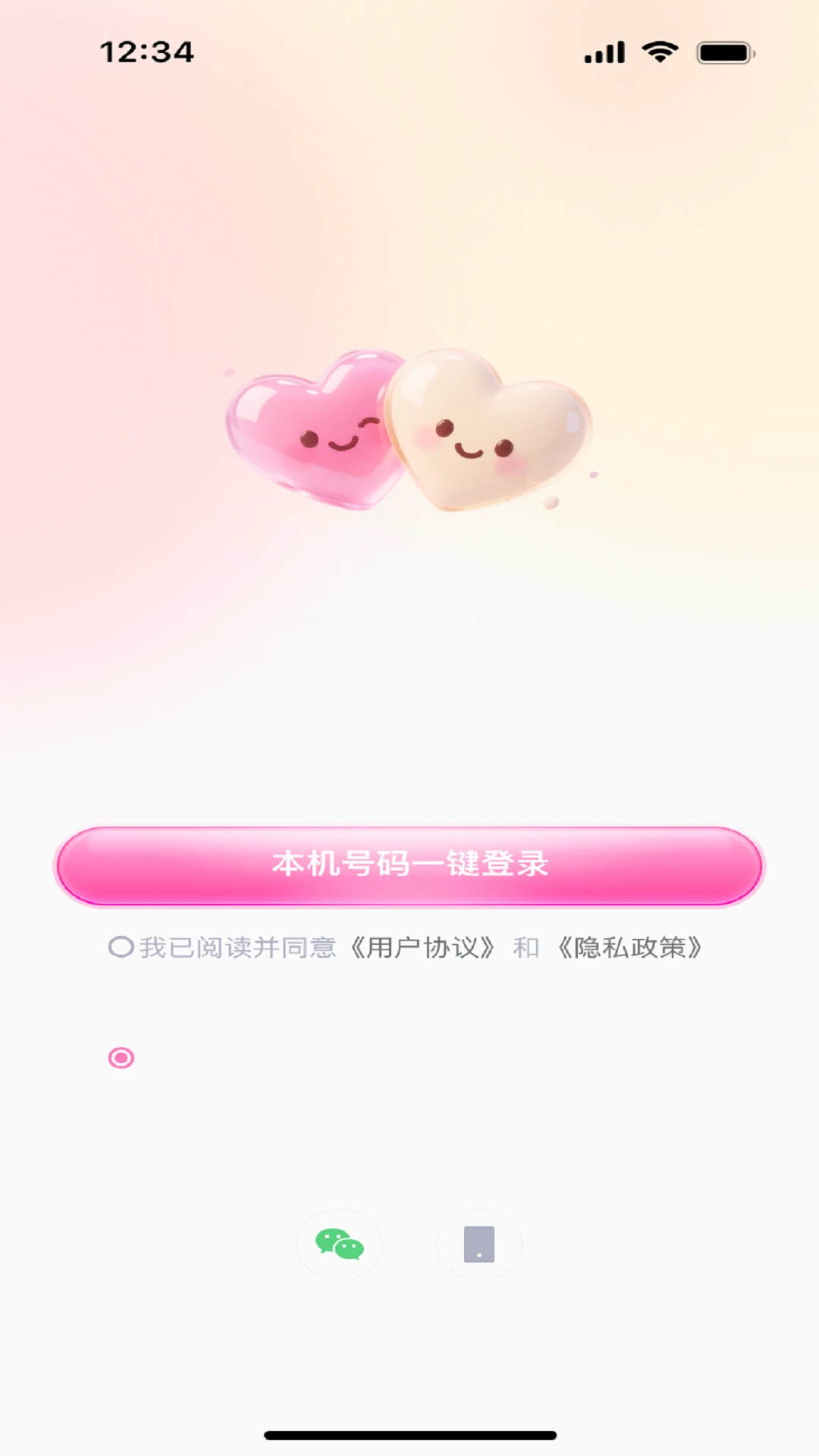Screen dimensions: 819x1456
Task: Tap the WeChat login option bubble
Action: (x=339, y=1243)
